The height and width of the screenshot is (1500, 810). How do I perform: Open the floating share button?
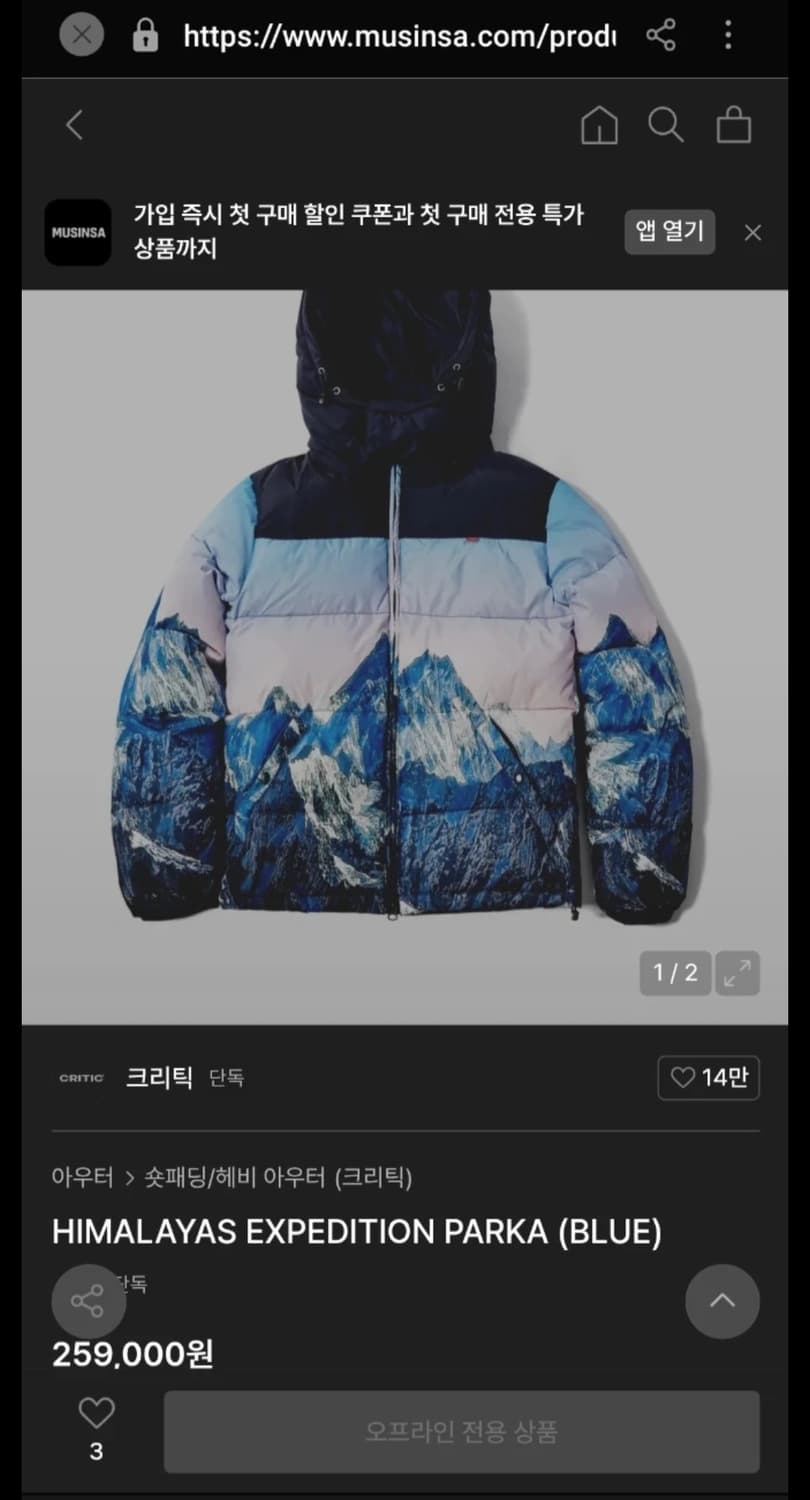tap(88, 1302)
